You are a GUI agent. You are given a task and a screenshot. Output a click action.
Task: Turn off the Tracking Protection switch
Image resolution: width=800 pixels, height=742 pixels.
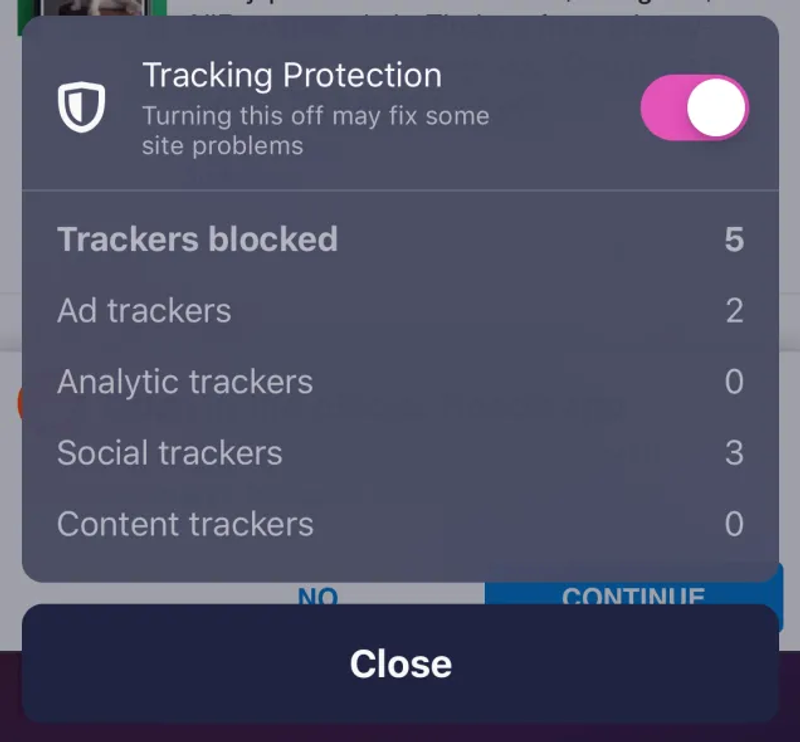(x=695, y=108)
